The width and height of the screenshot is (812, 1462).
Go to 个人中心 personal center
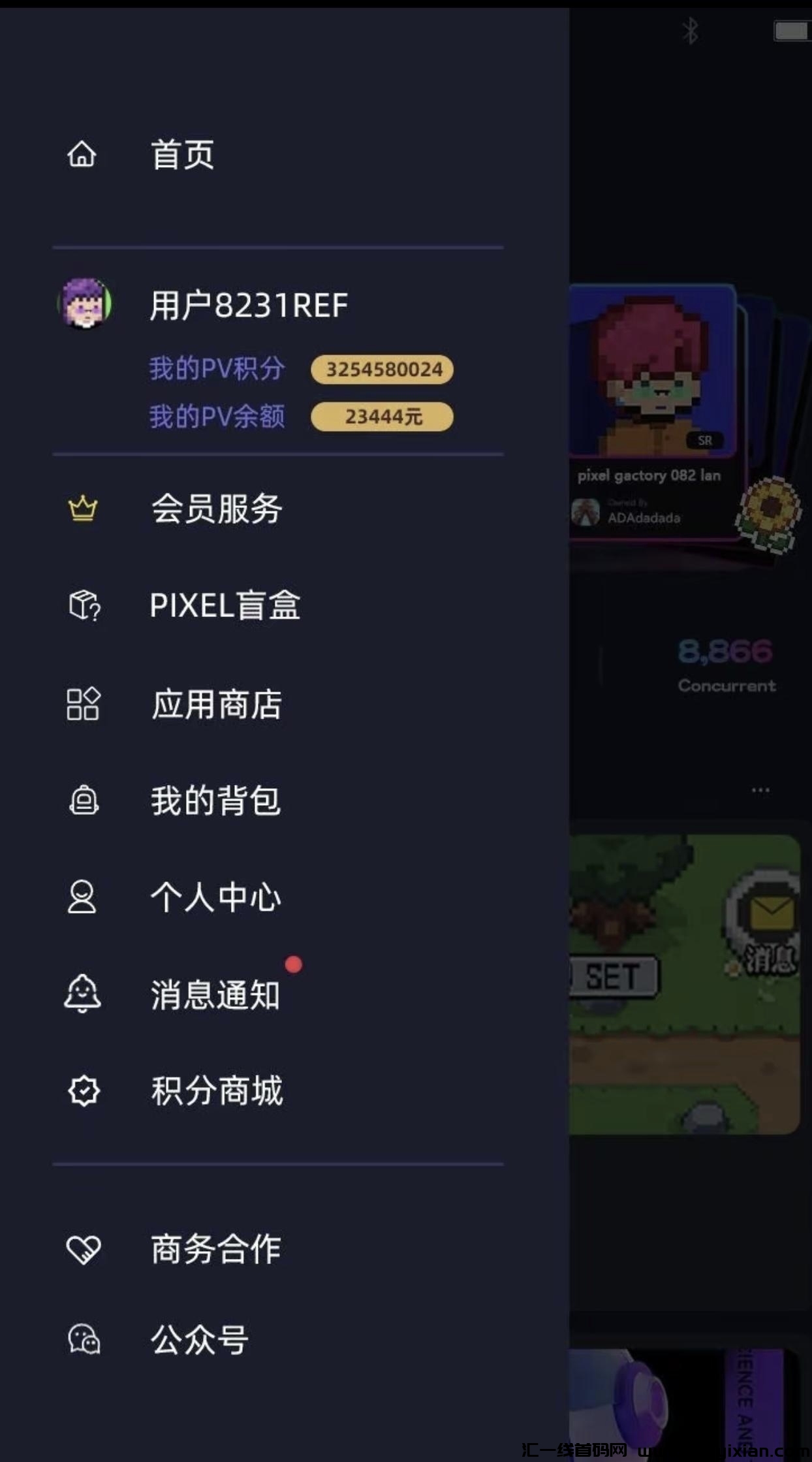tap(215, 897)
